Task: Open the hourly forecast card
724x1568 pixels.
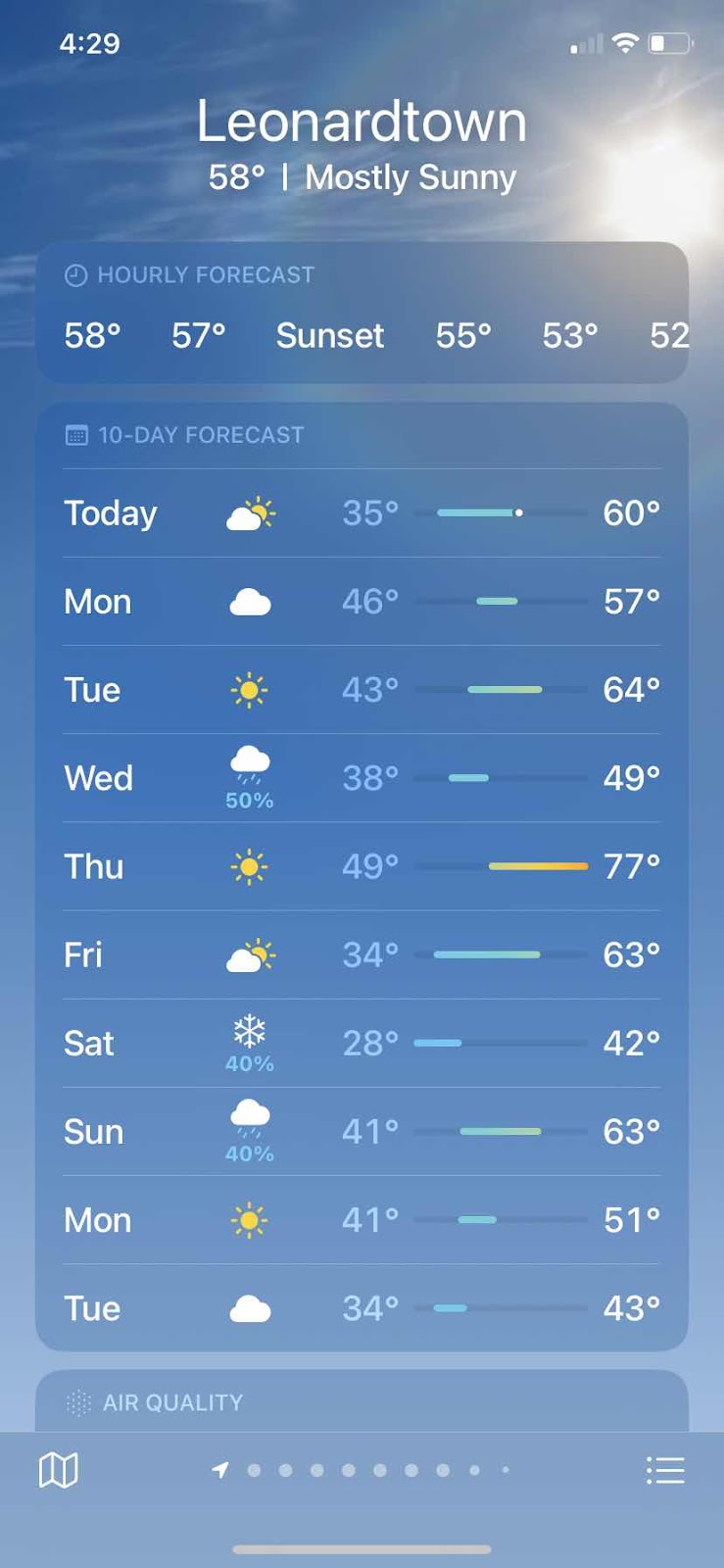Action: pyautogui.click(x=362, y=314)
